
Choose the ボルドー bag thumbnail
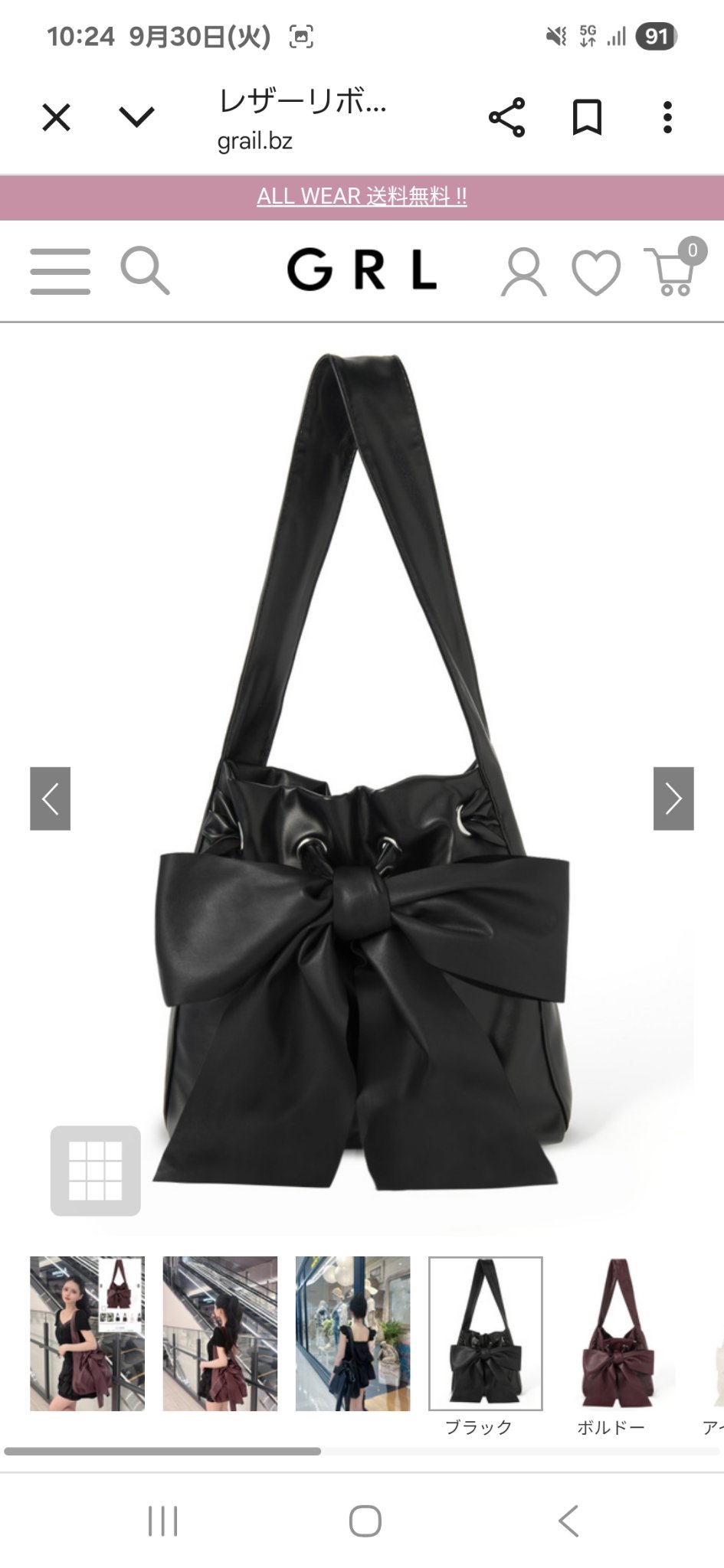(618, 1334)
